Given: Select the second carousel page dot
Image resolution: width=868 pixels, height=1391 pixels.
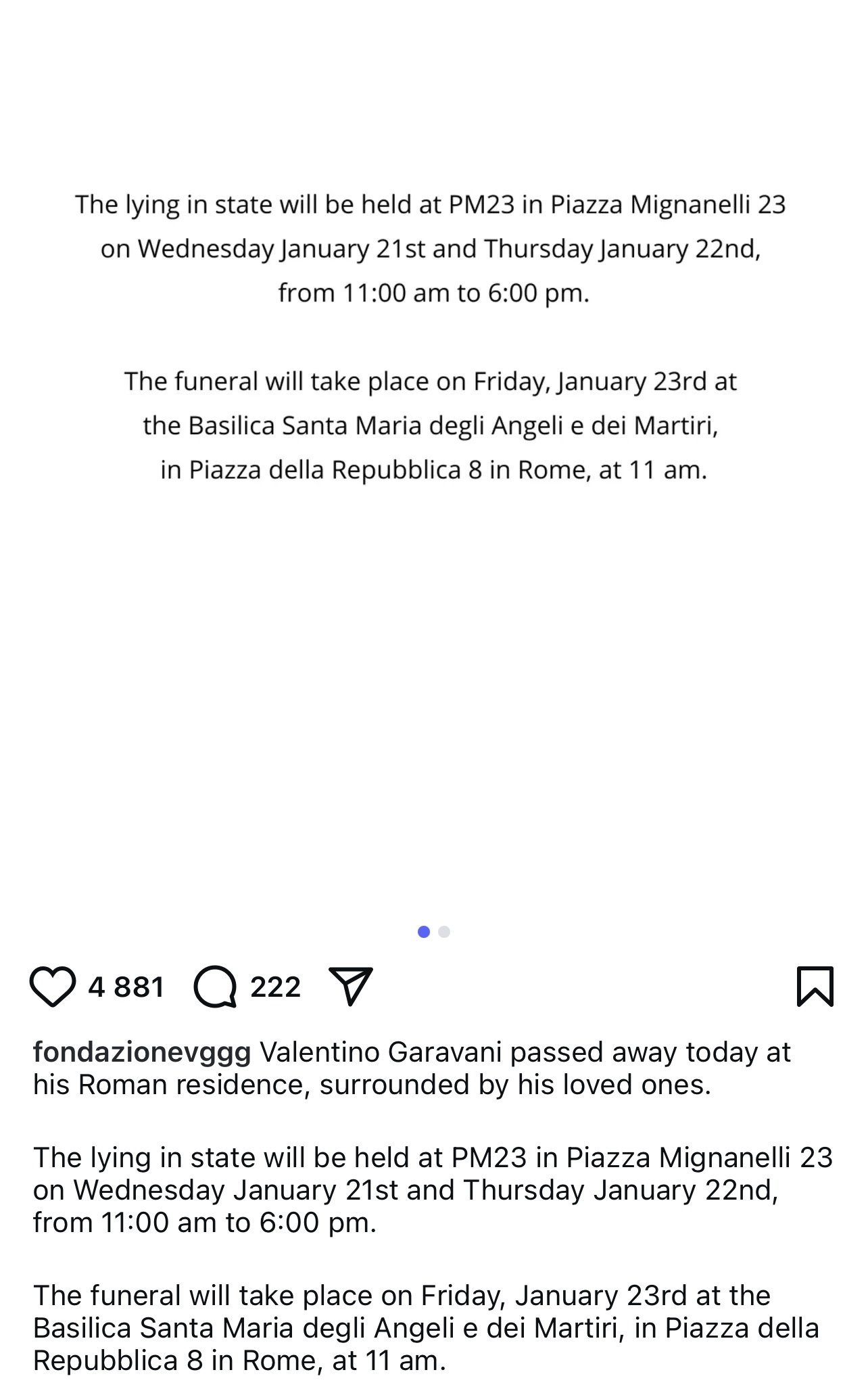Looking at the screenshot, I should (x=444, y=932).
